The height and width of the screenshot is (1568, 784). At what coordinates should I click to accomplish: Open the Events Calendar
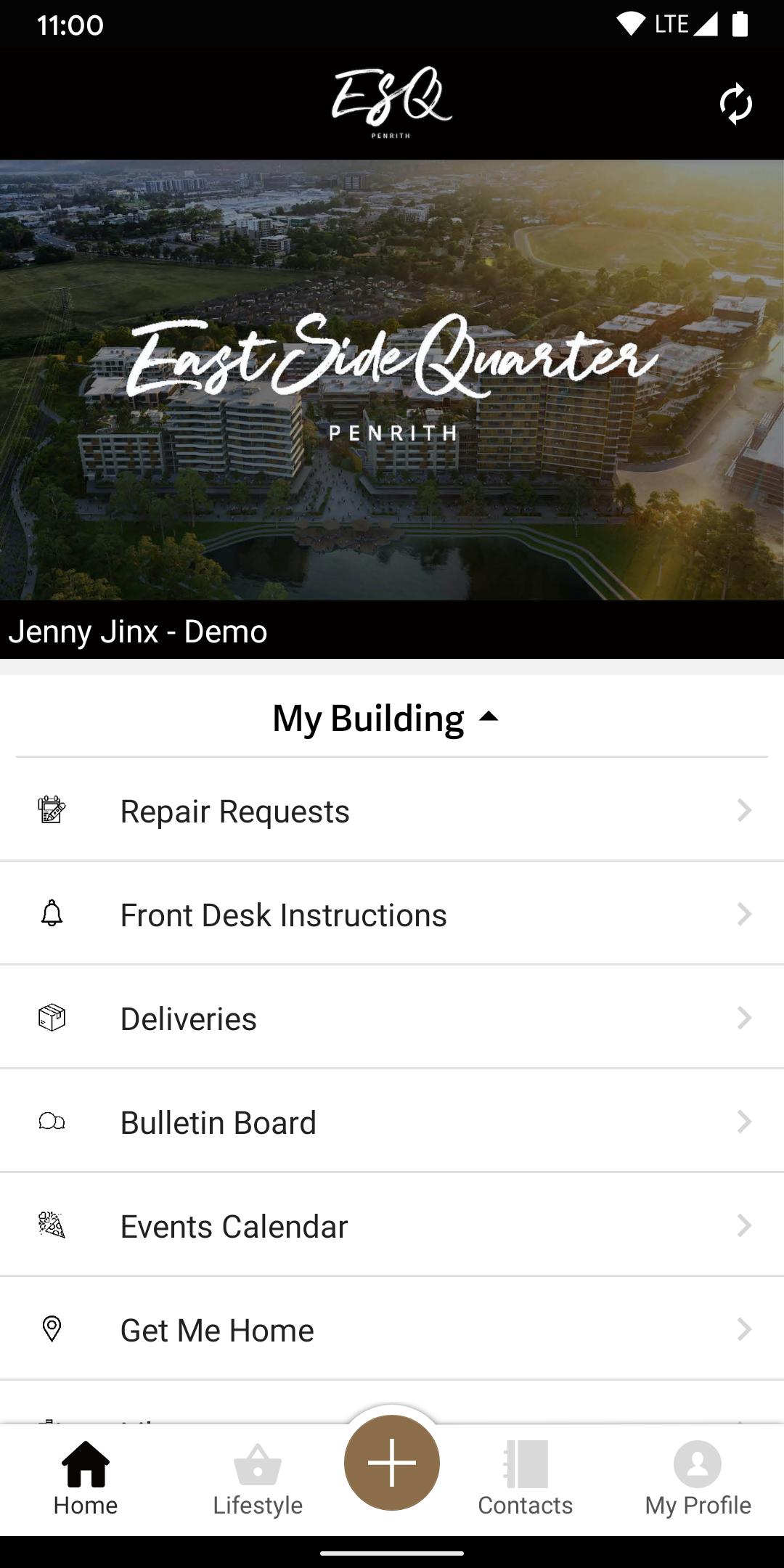tap(392, 1226)
